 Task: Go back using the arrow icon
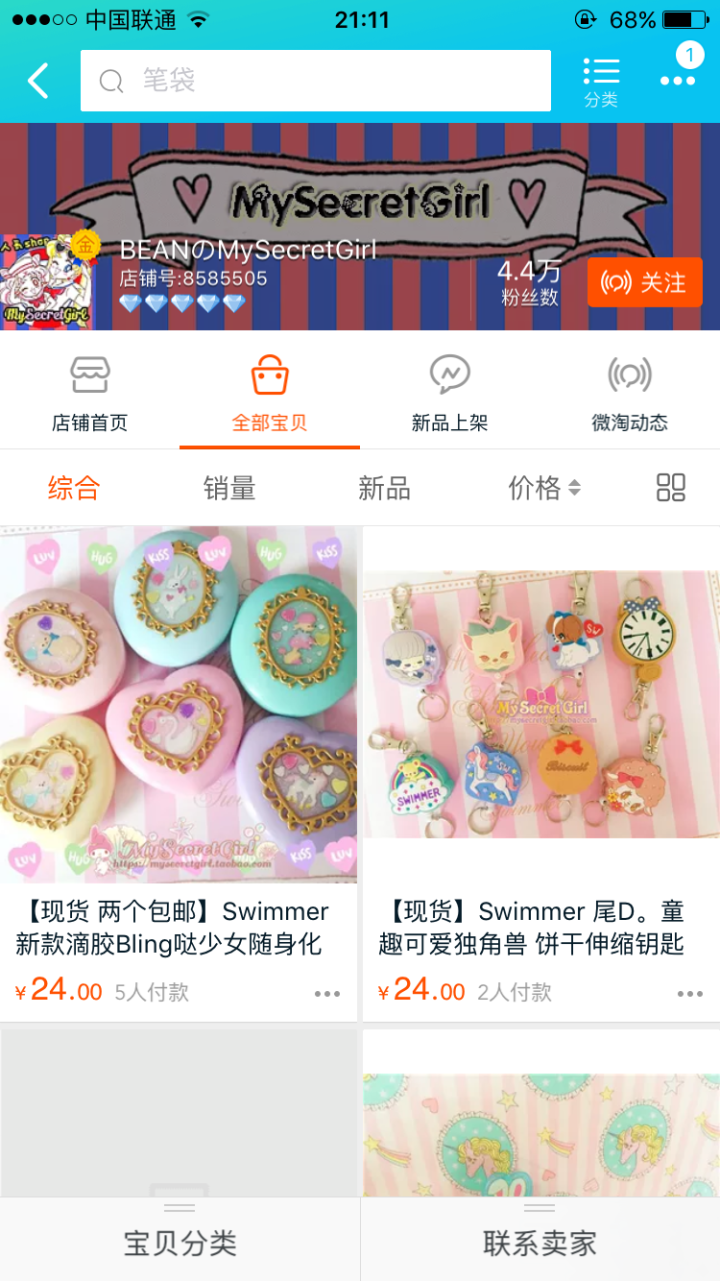(x=38, y=81)
